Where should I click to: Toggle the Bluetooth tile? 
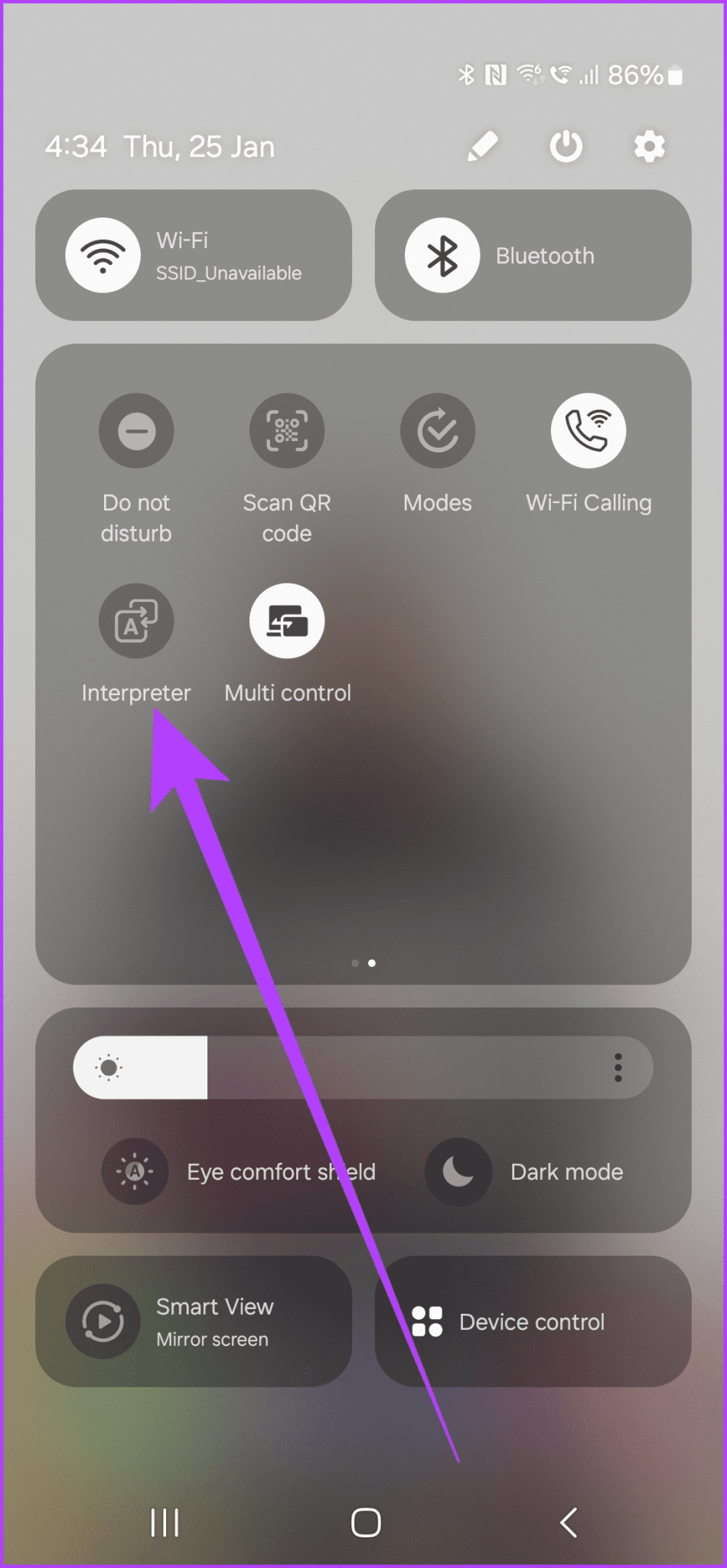click(x=442, y=256)
